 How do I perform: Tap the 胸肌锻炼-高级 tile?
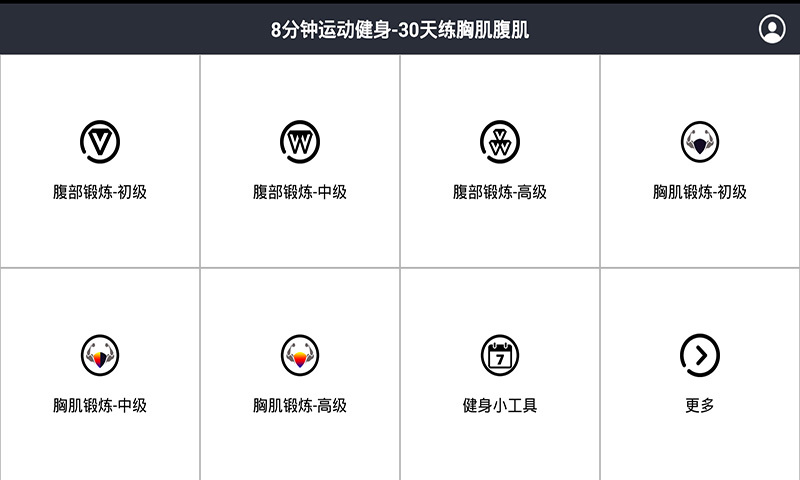point(300,374)
